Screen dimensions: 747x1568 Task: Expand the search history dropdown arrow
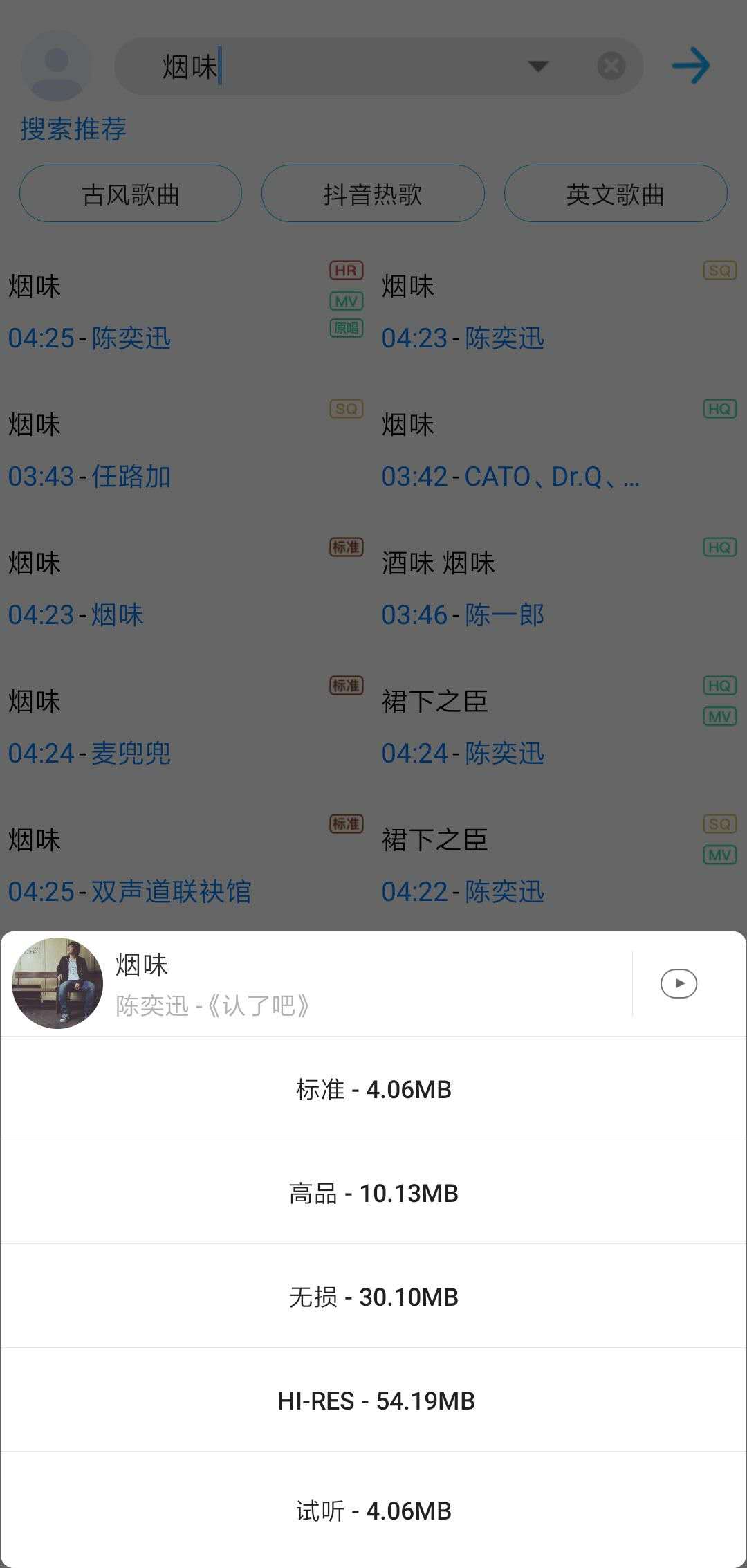pos(538,66)
